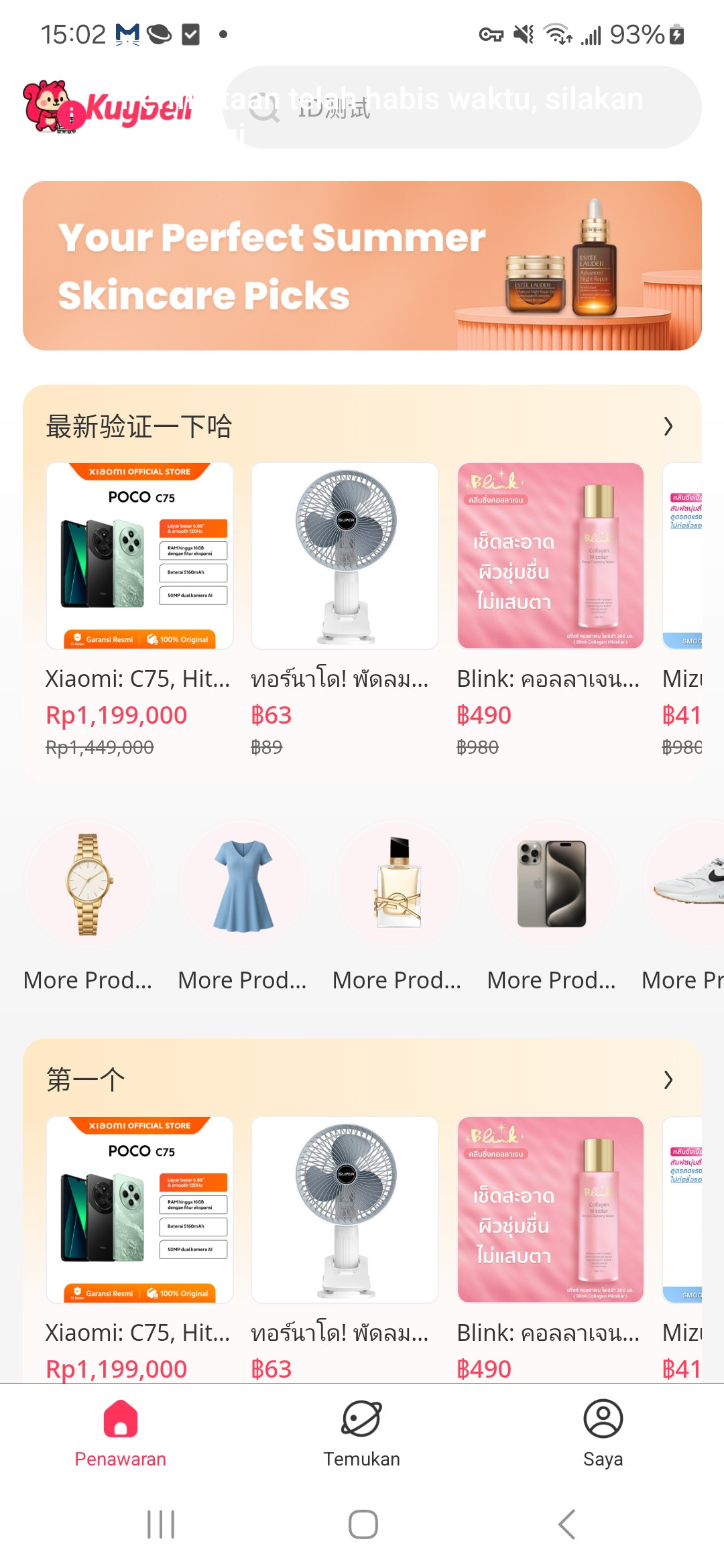Open the ID测试 search box

pos(463,107)
